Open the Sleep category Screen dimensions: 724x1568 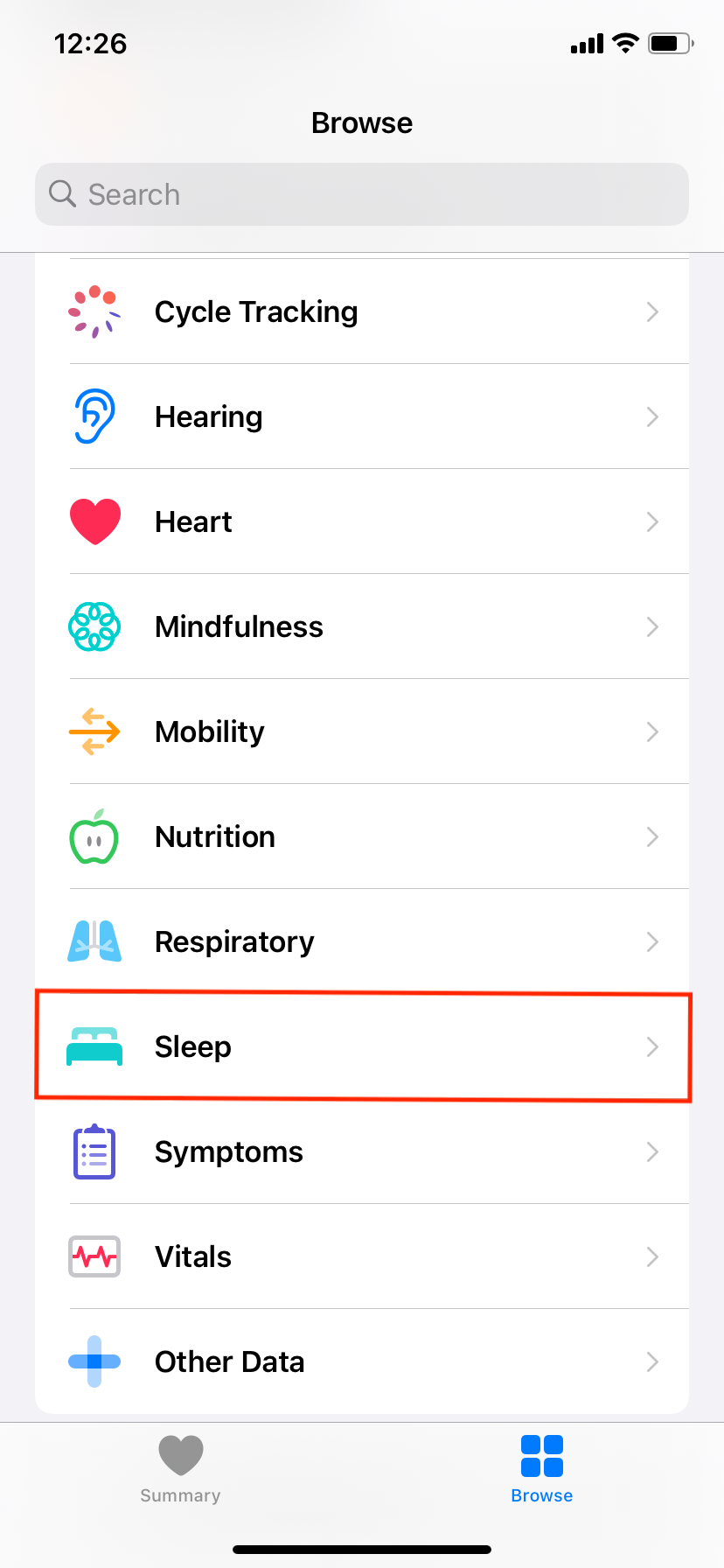[362, 1046]
